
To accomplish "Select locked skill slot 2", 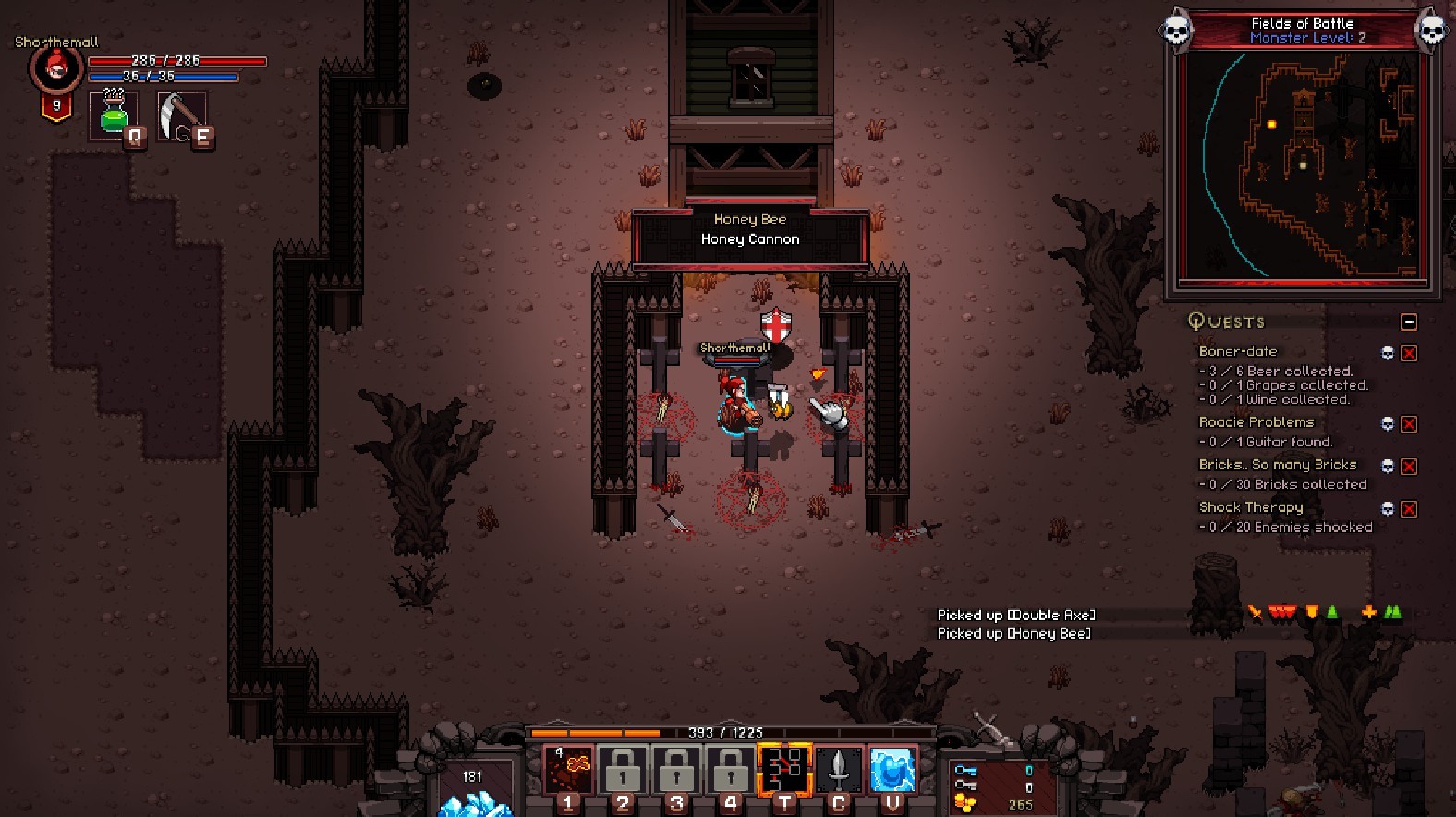I will coord(623,771).
